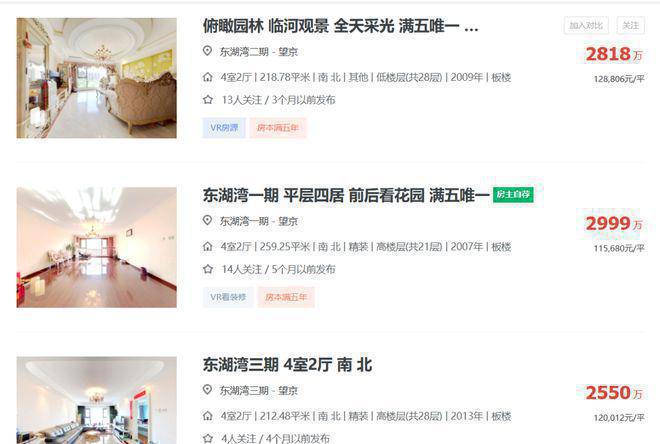Open the photo of the 东湖湾一期 listing
The image size is (660, 444).
(96, 247)
